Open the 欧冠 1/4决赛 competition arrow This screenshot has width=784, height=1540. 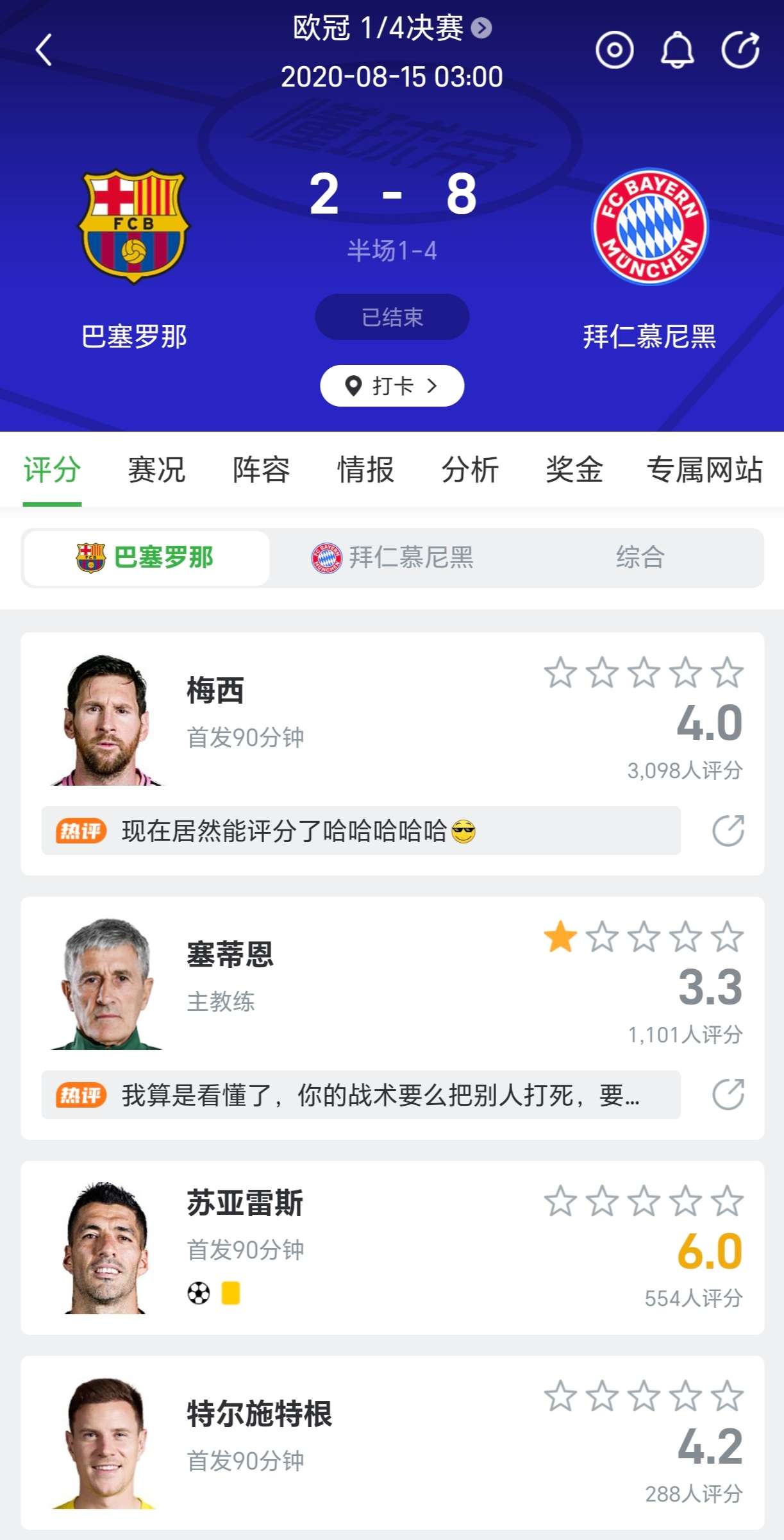(481, 28)
